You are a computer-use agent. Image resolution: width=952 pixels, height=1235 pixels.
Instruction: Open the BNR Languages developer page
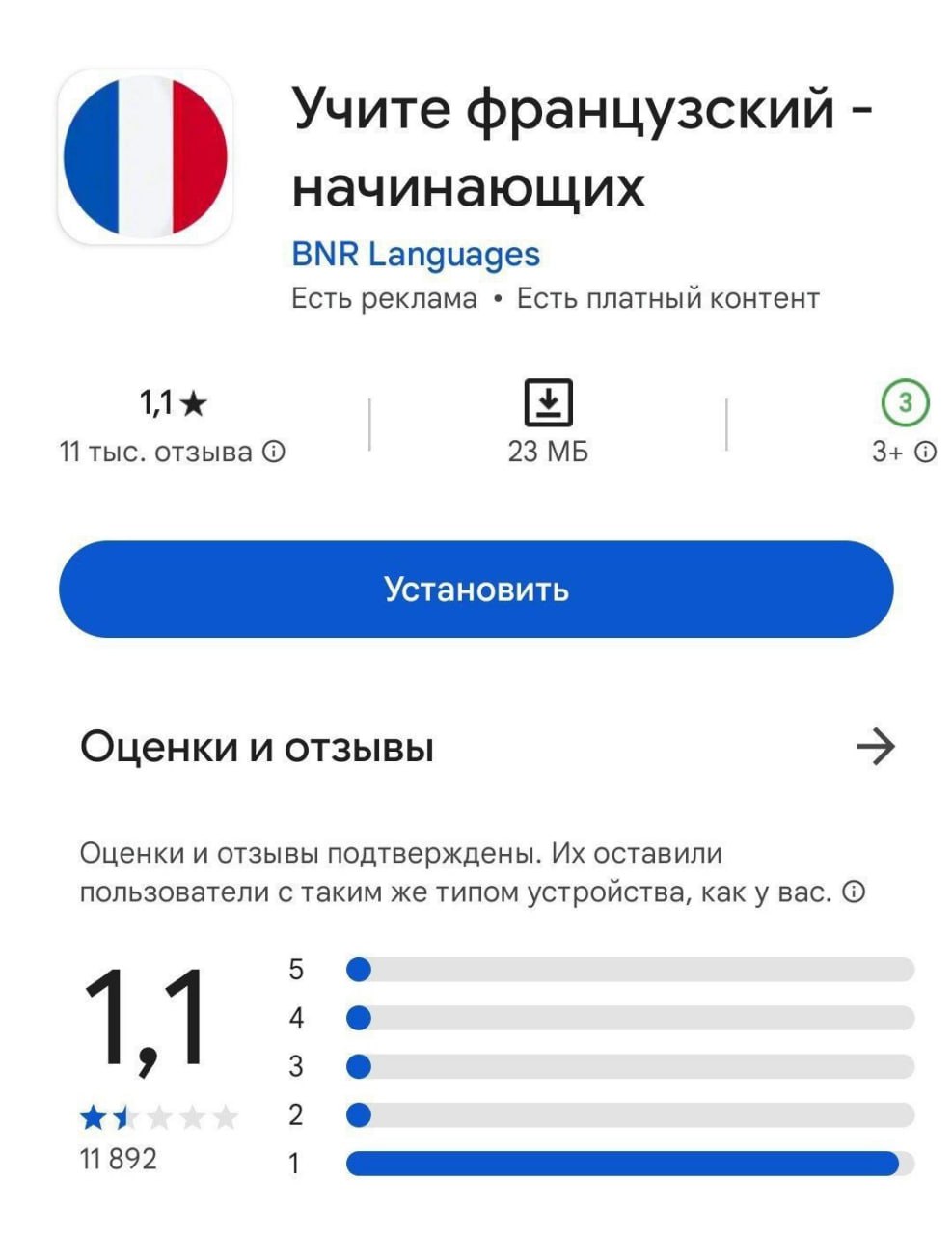click(416, 255)
